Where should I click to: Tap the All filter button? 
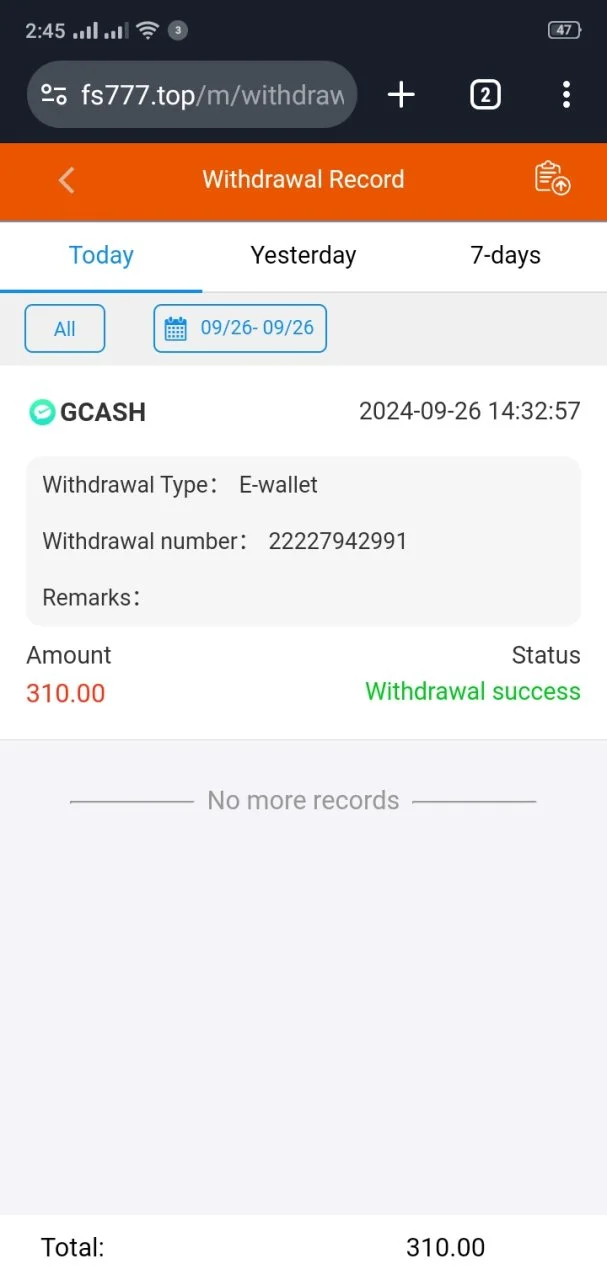65,329
